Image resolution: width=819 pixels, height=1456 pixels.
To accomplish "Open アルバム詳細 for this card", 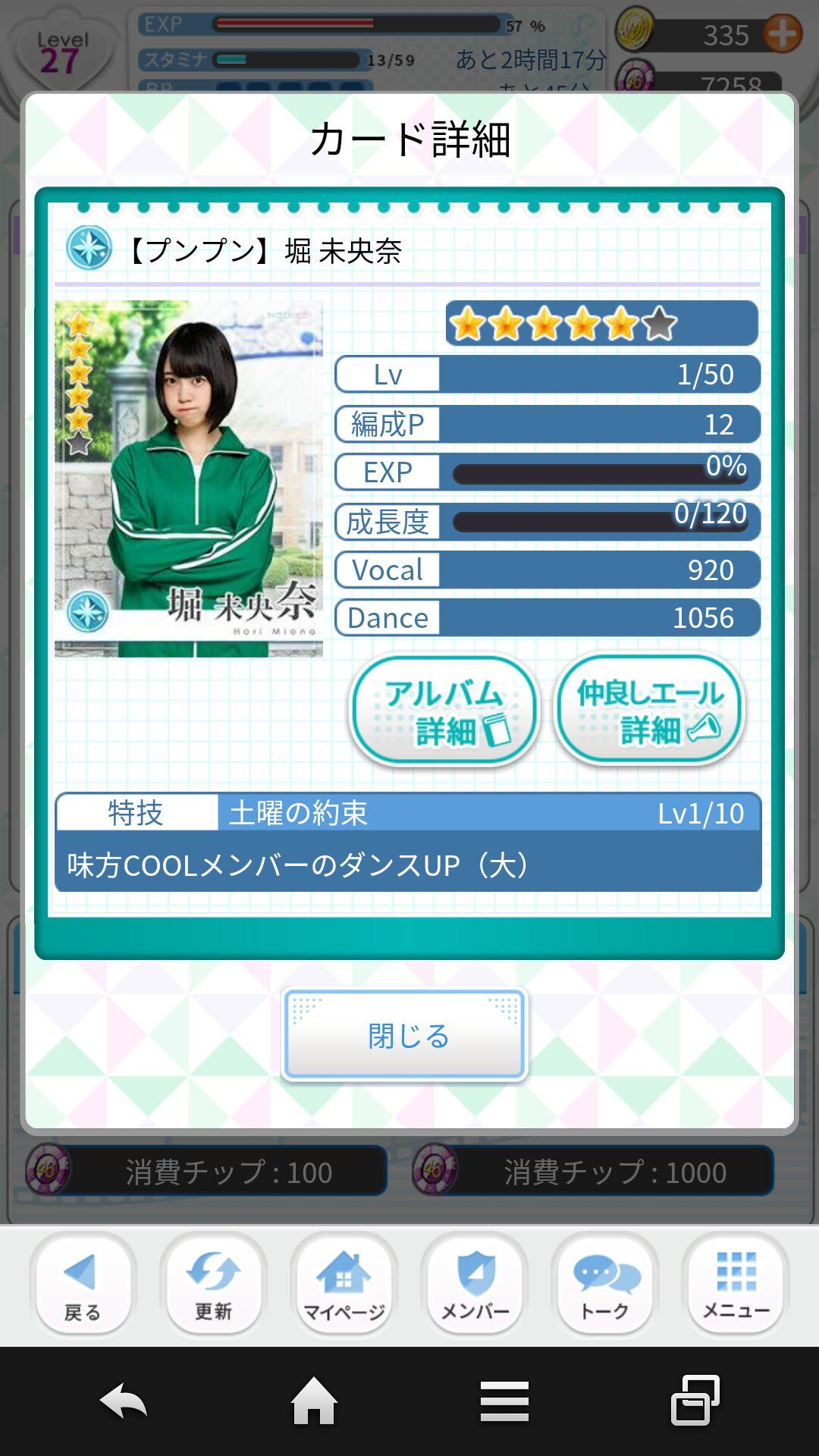I will click(444, 711).
